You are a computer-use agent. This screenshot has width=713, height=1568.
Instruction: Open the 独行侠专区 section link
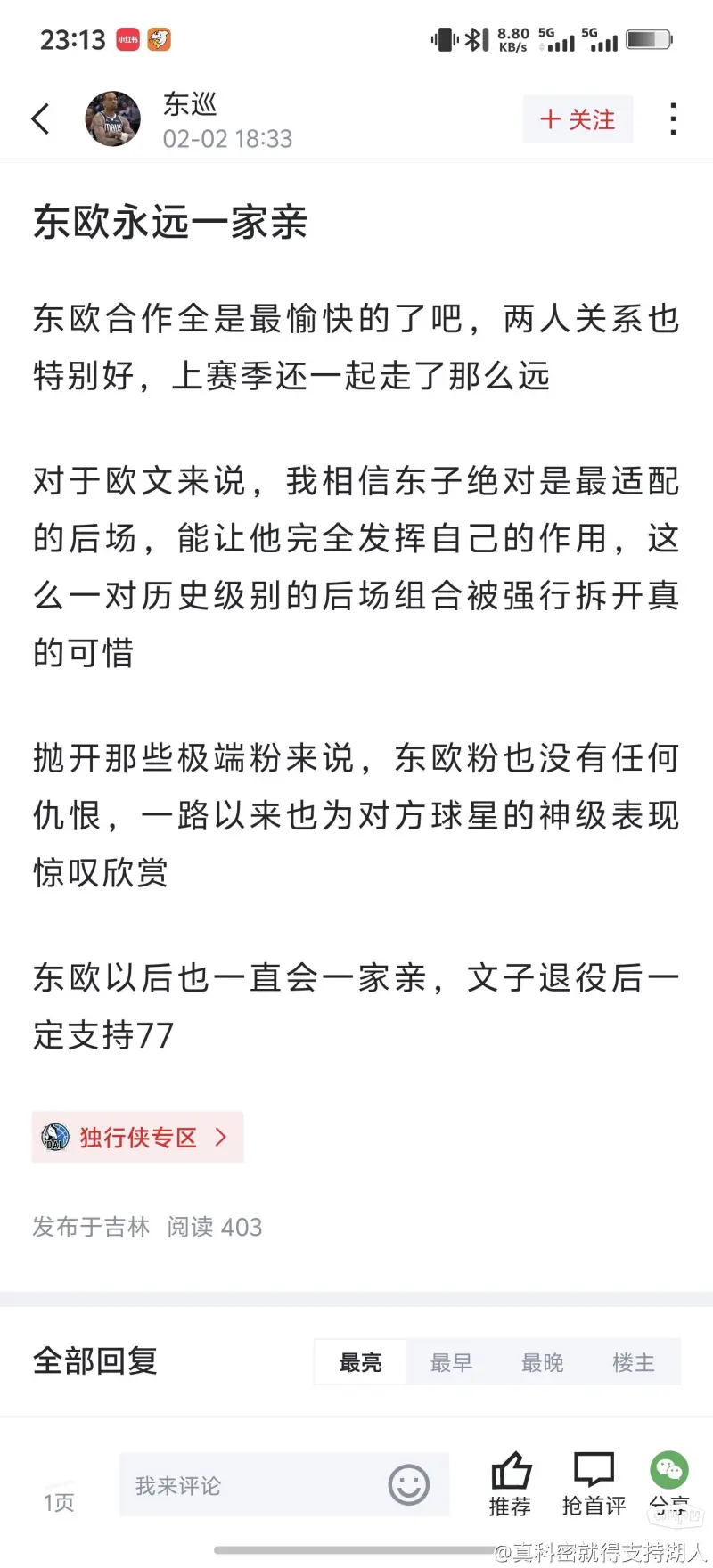pyautogui.click(x=137, y=1137)
